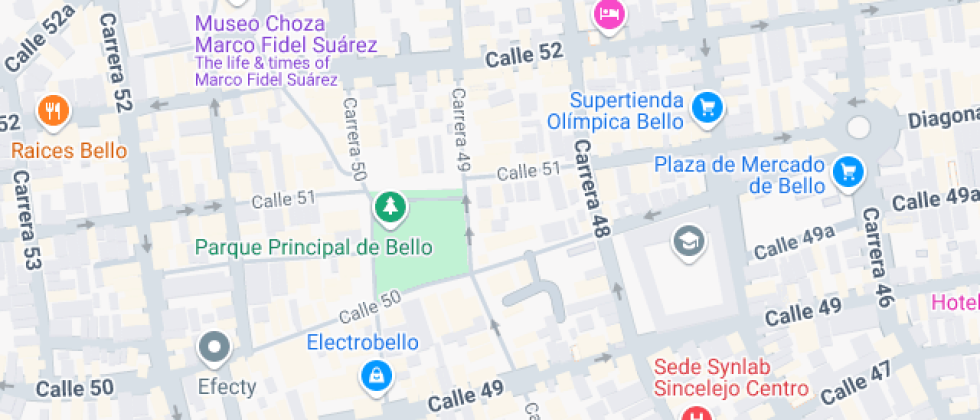Viewport: 980px width, 420px height.
Task: Open the Raices Bello restaurant pin
Action: 54,112
